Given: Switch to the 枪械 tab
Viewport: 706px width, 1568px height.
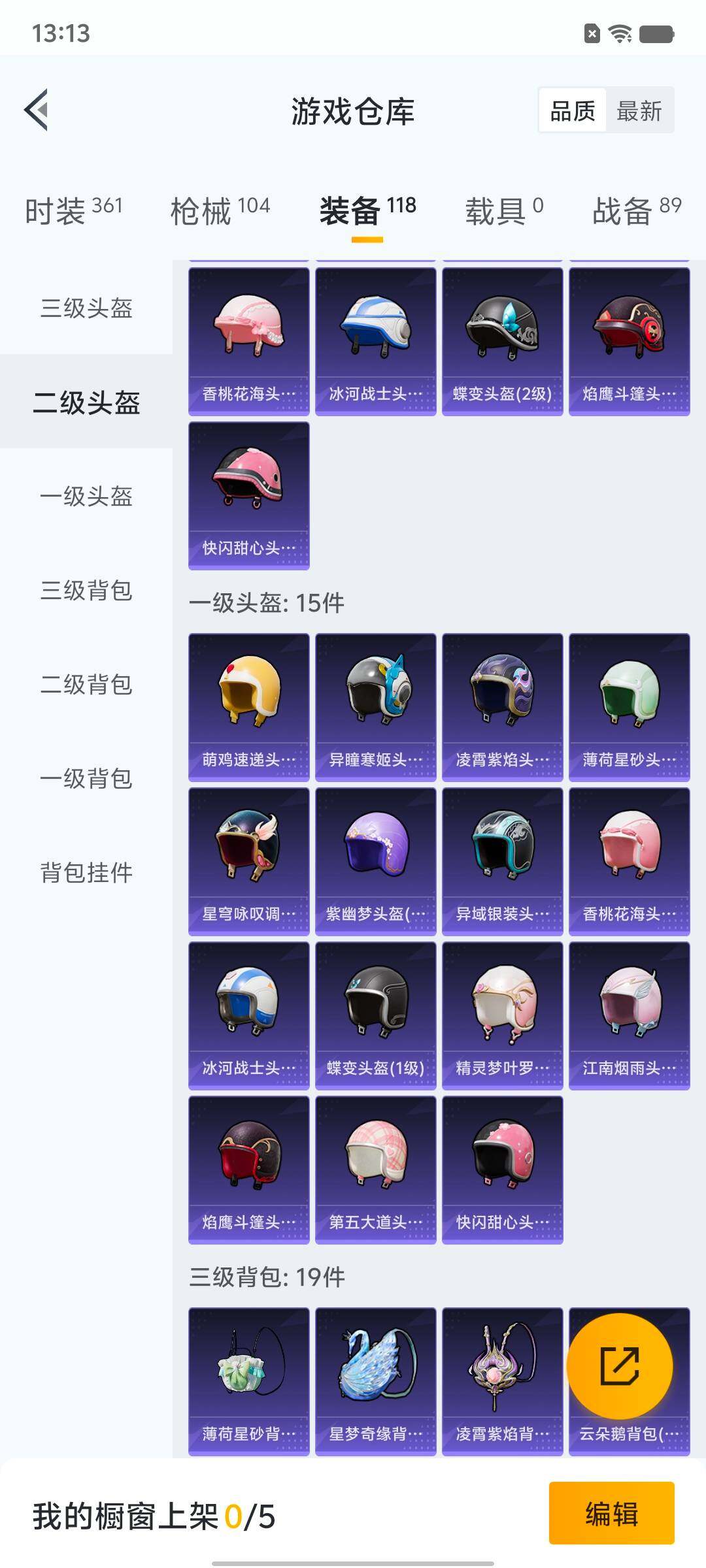Looking at the screenshot, I should pos(220,210).
